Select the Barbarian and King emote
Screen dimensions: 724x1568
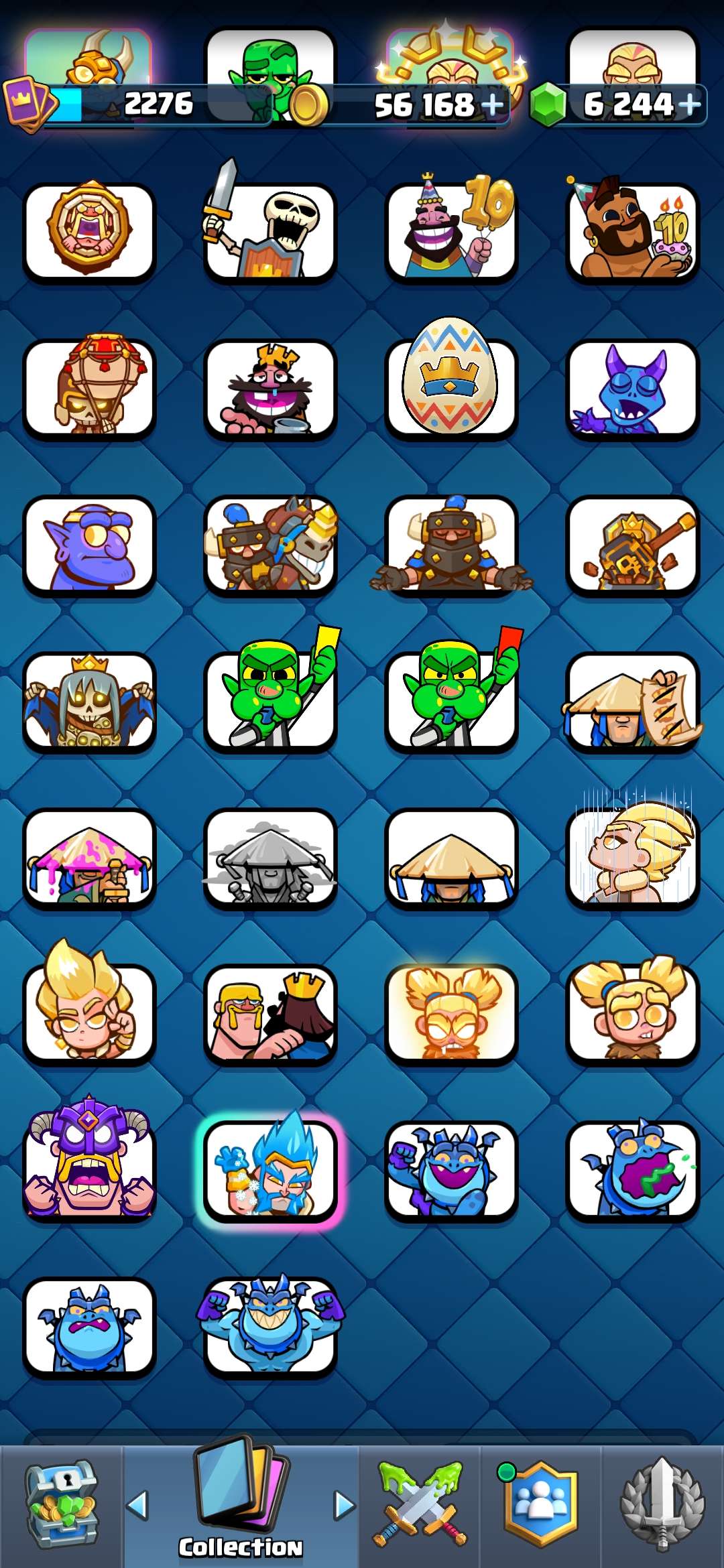point(269,1015)
